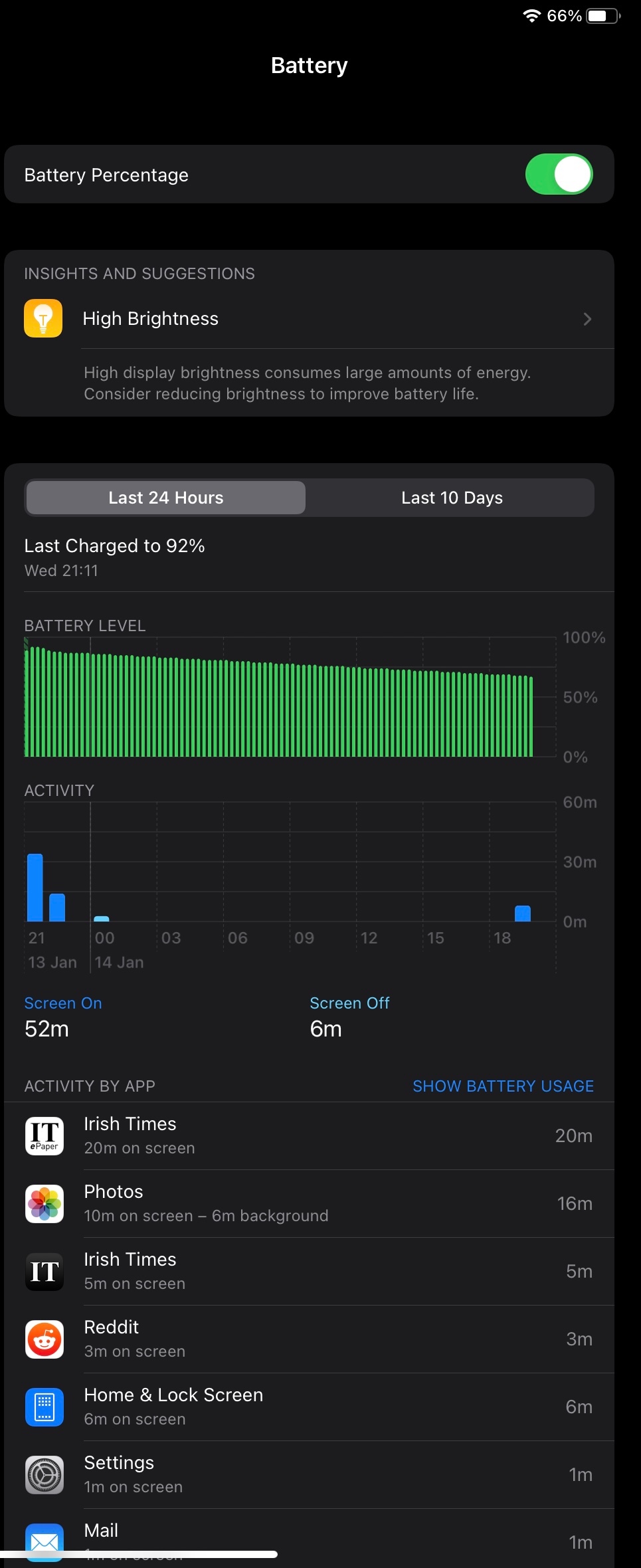Tap Show Battery Usage link
The image size is (641, 1568).
tap(503, 1086)
